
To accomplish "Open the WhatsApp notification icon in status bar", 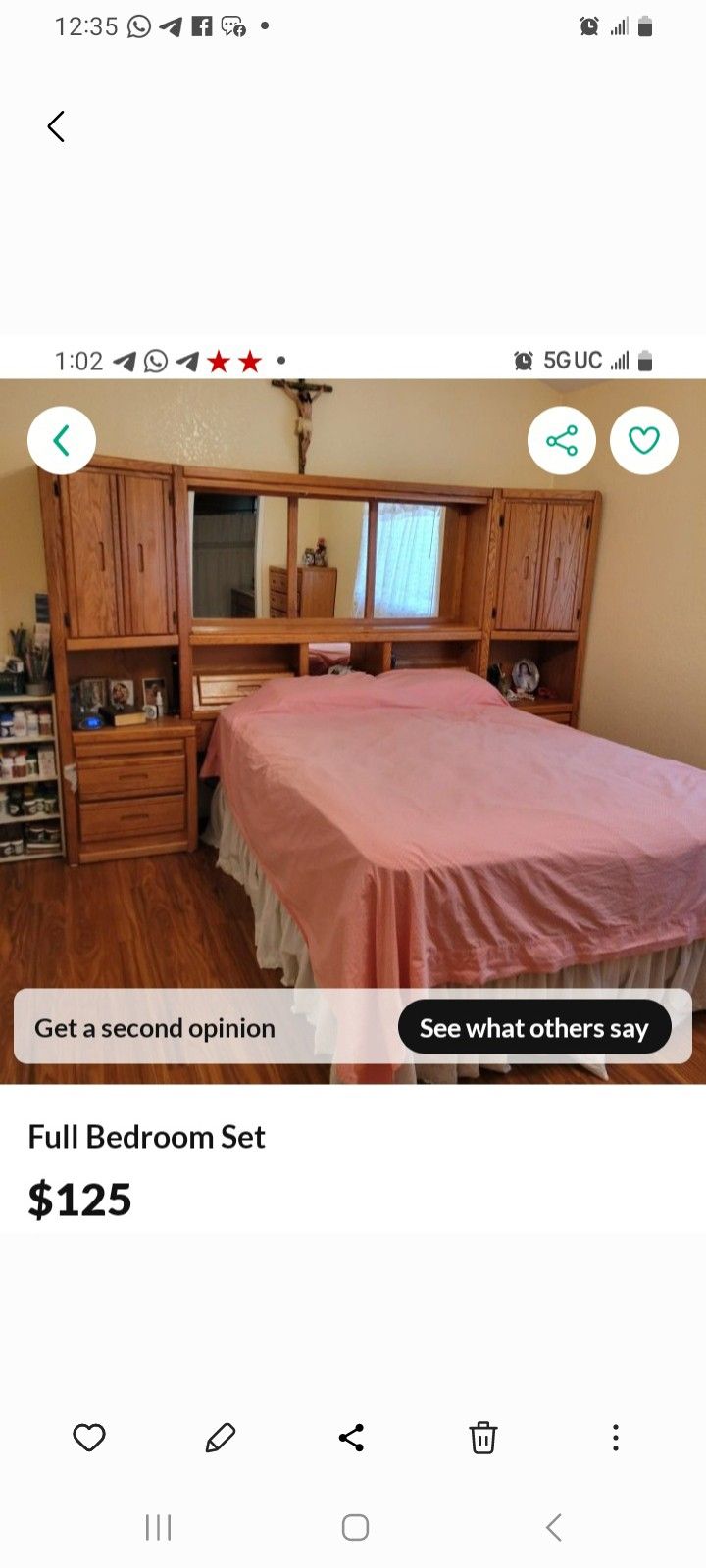I will pyautogui.click(x=135, y=26).
